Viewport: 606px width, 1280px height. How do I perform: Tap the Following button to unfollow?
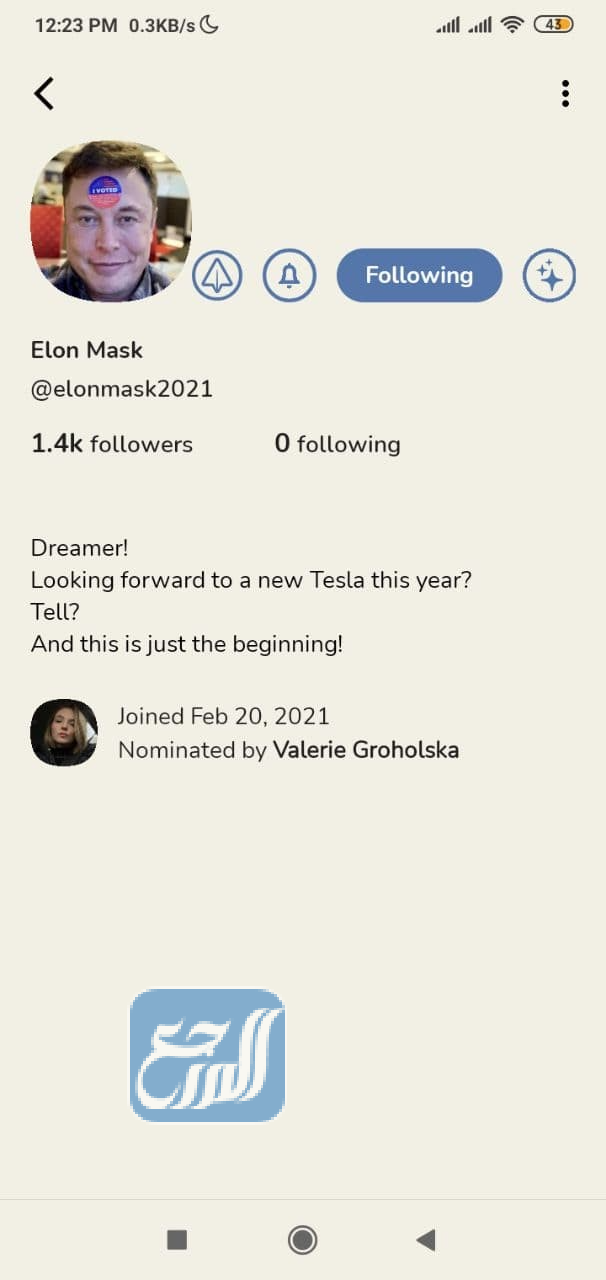[419, 275]
